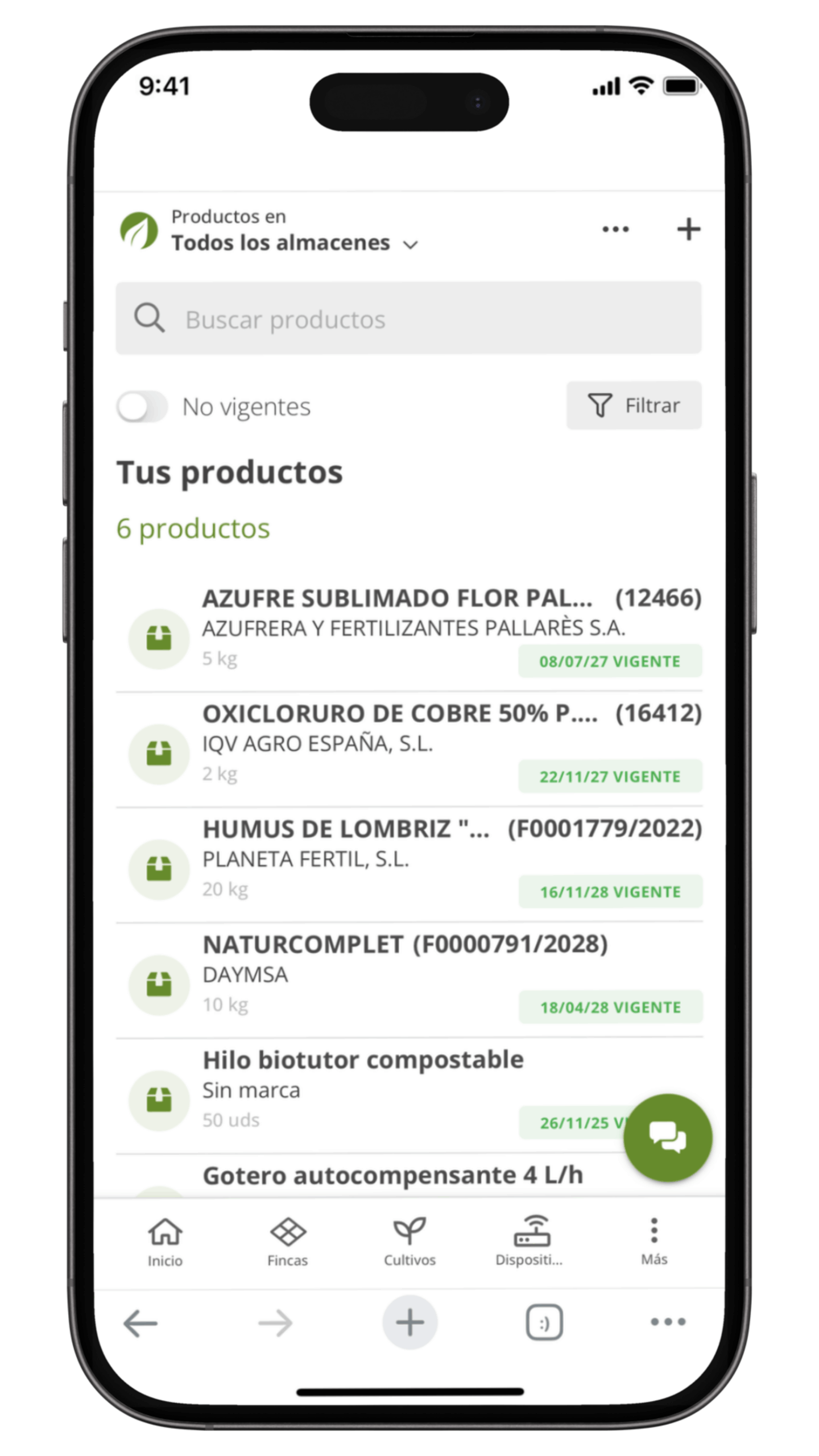Open Gotero autocompensante 4 L/h item

point(392,1176)
